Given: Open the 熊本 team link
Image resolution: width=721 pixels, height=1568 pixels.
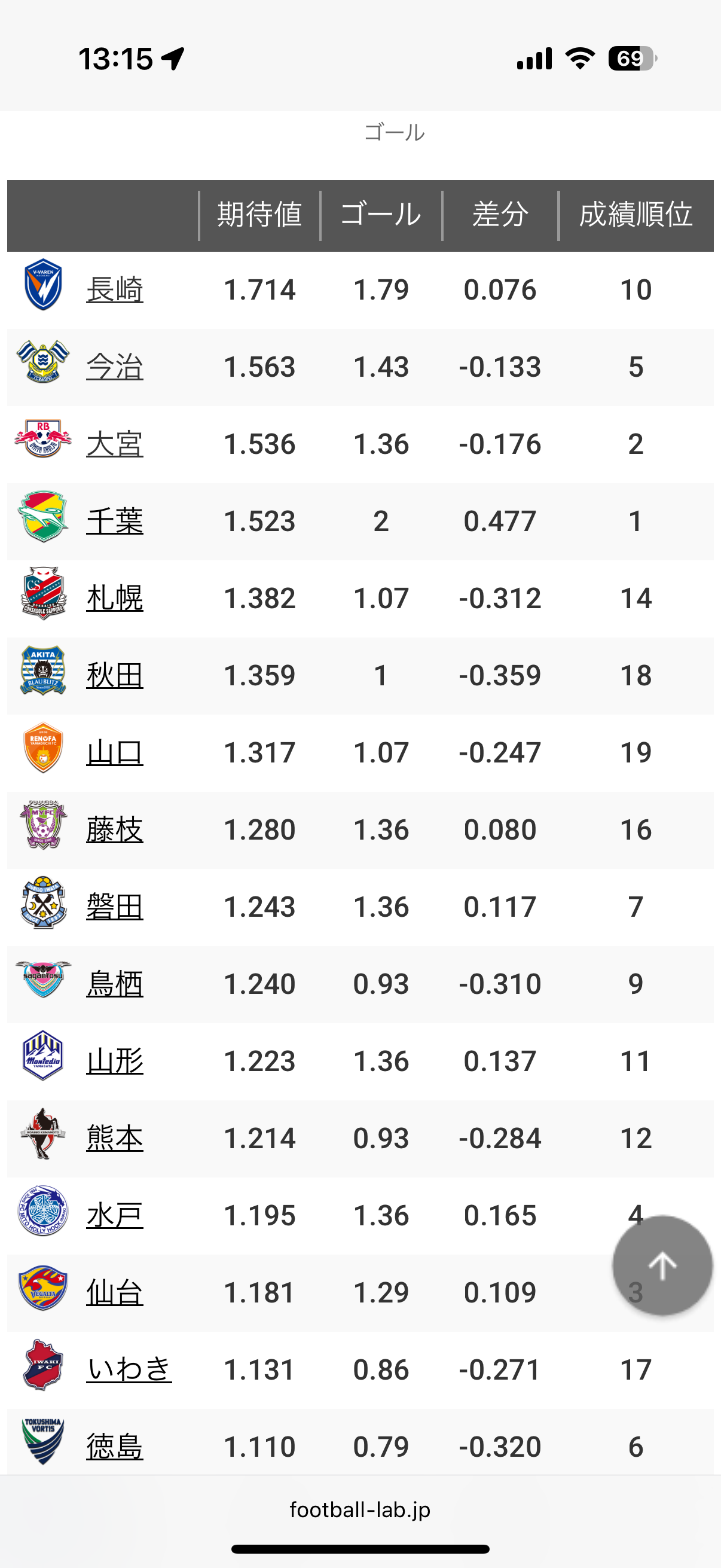Looking at the screenshot, I should (114, 1138).
